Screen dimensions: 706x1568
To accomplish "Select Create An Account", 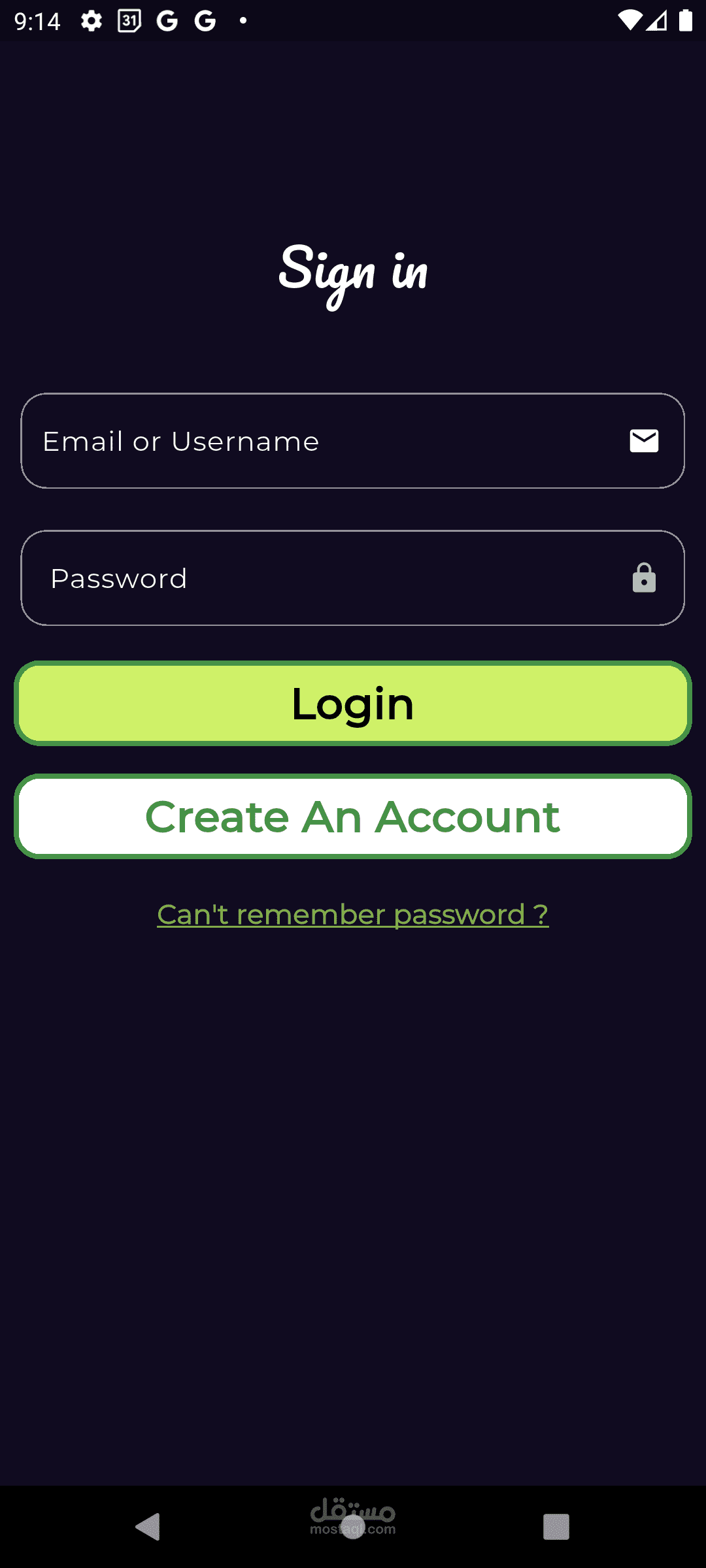I will [x=353, y=817].
